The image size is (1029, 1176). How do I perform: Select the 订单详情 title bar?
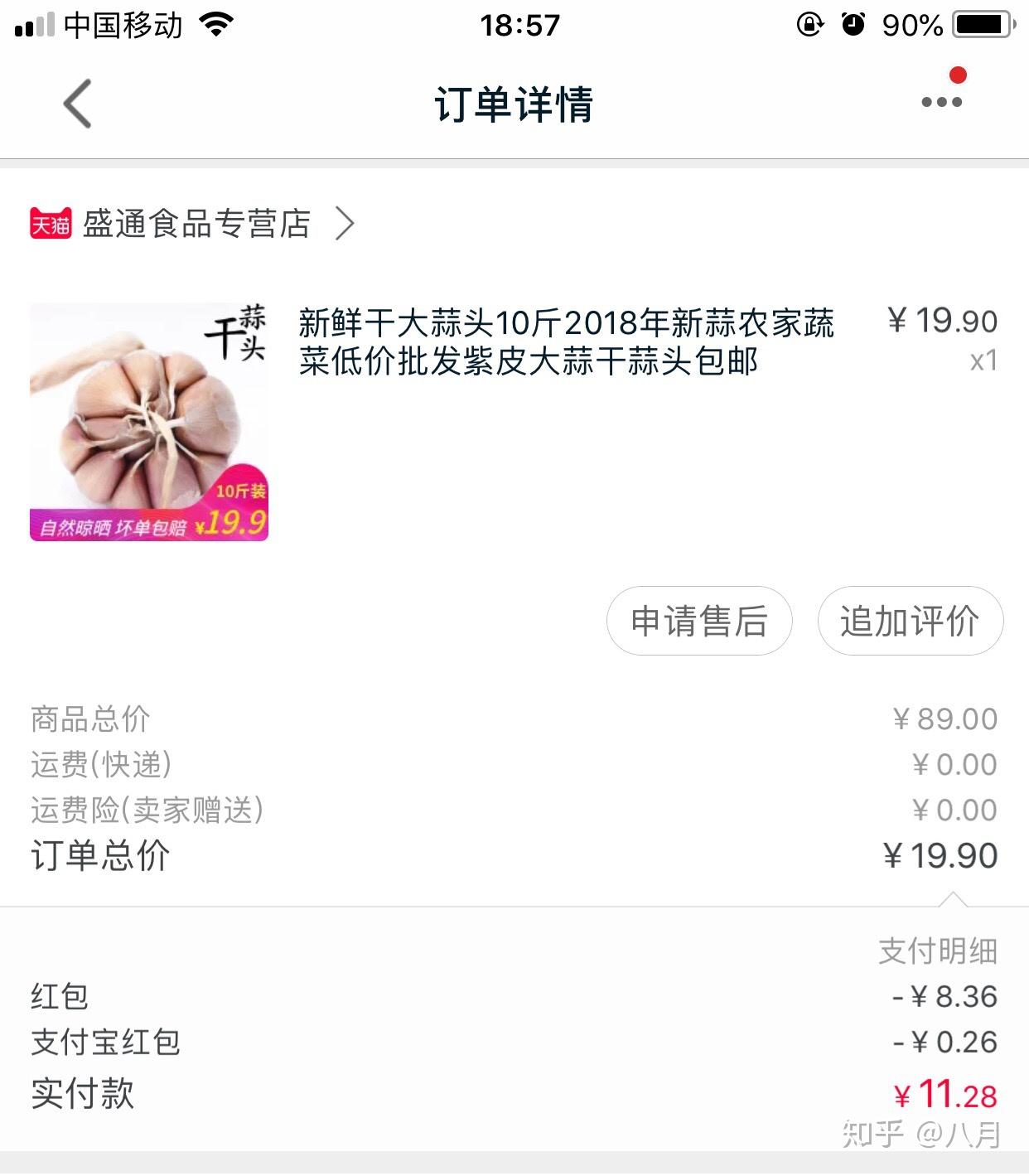click(x=514, y=104)
